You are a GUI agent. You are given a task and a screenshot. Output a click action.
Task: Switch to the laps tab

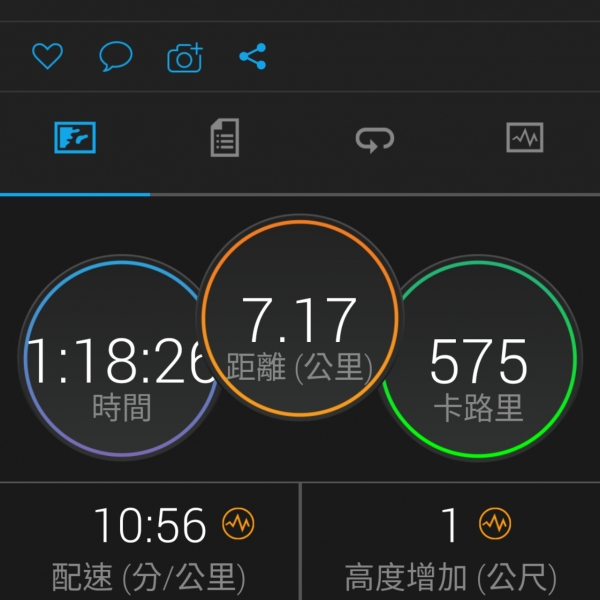(375, 140)
